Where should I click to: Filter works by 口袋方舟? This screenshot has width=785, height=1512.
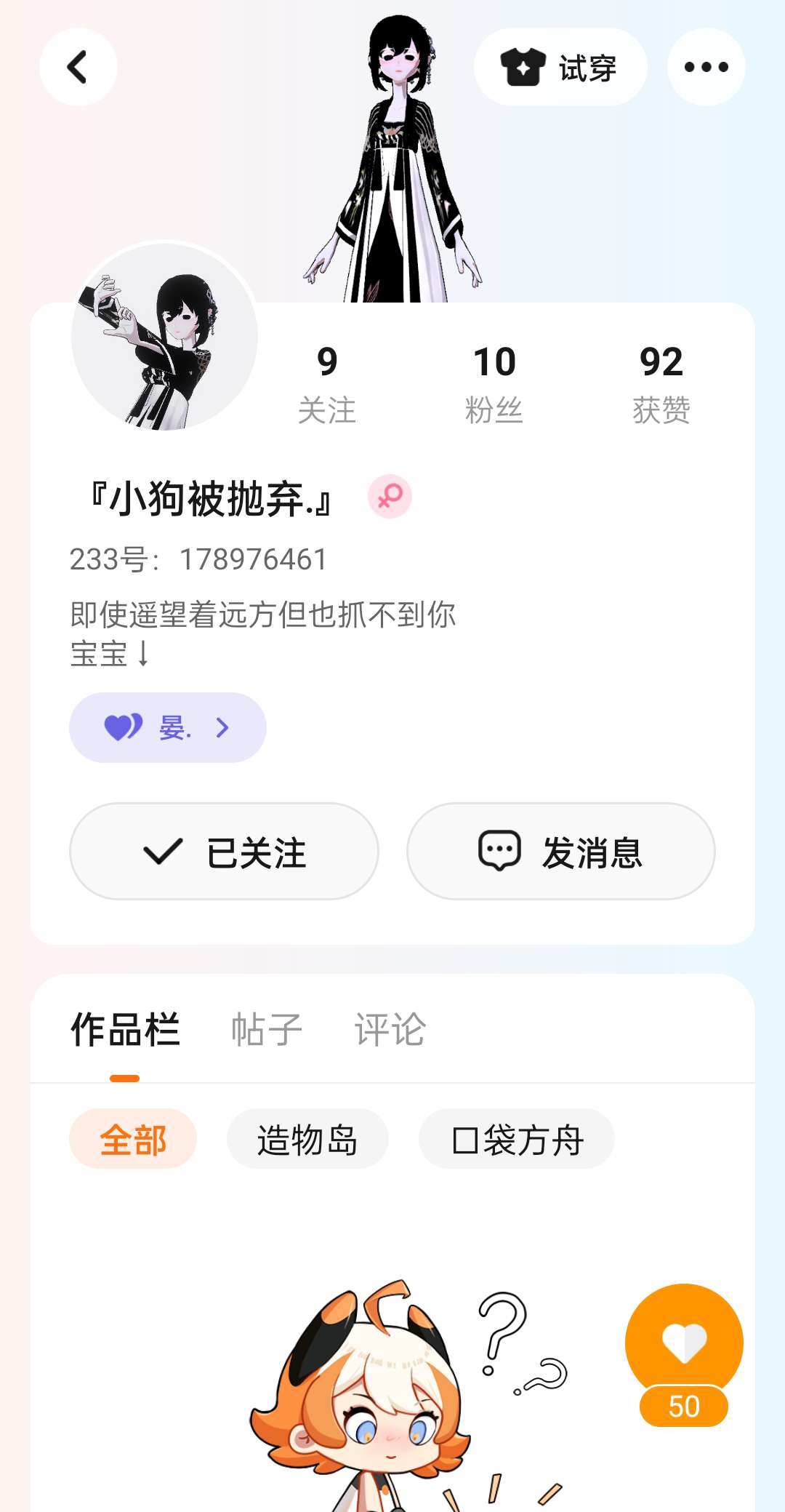(517, 1139)
